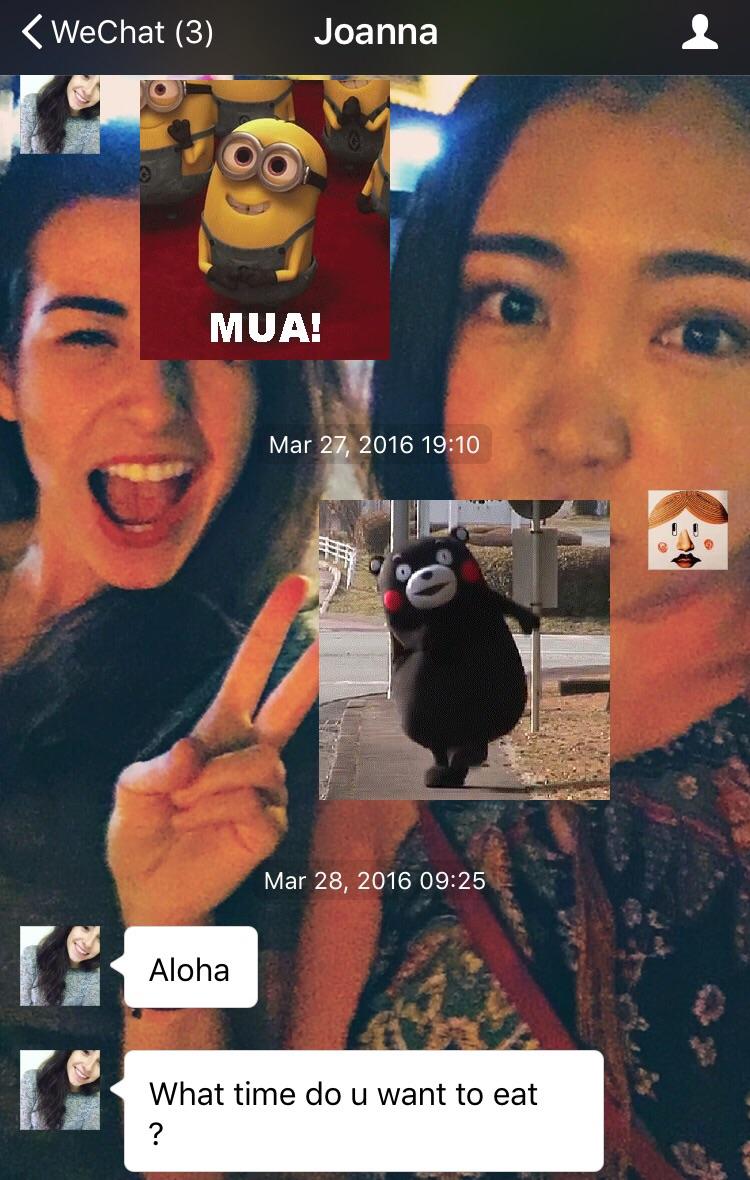
Task: View the black bear sticker image
Action: tap(464, 649)
